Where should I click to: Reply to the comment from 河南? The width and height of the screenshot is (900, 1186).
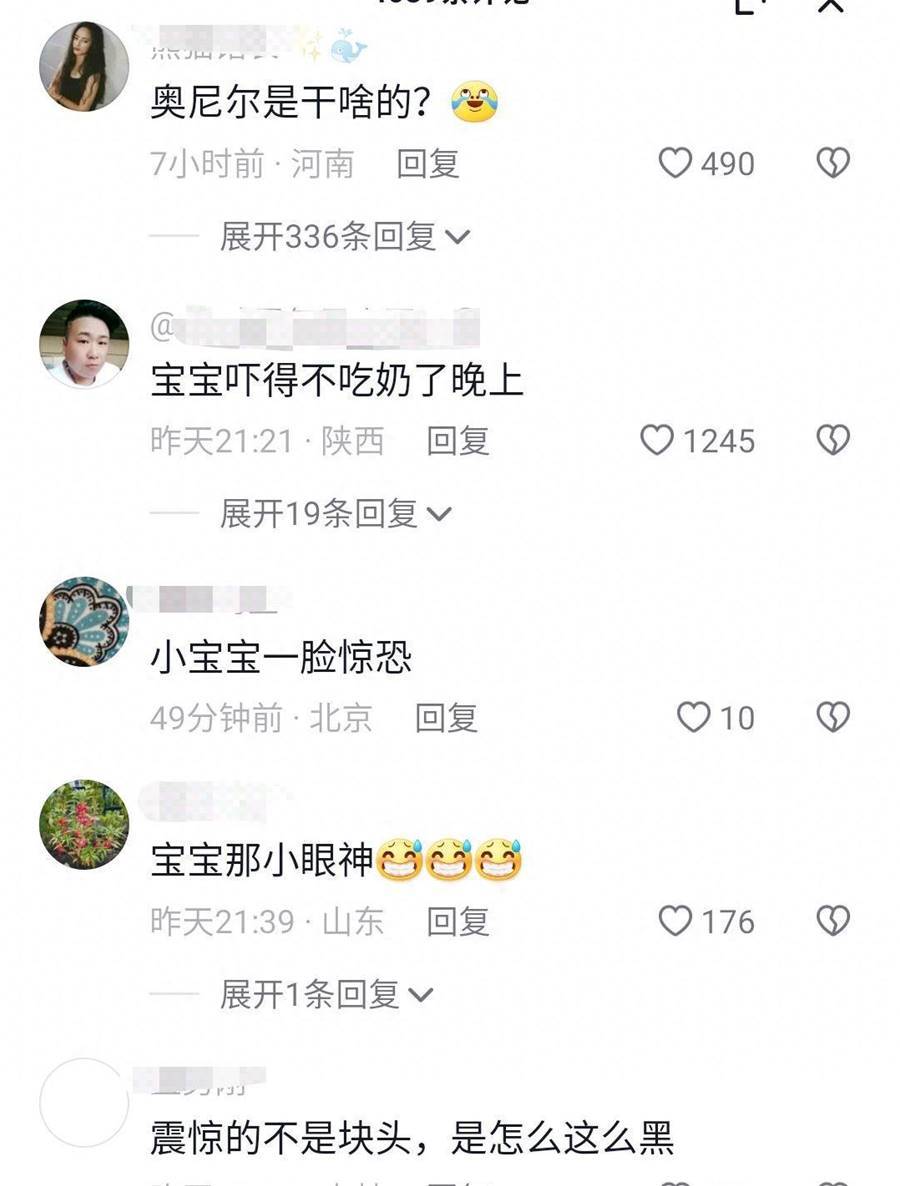428,163
